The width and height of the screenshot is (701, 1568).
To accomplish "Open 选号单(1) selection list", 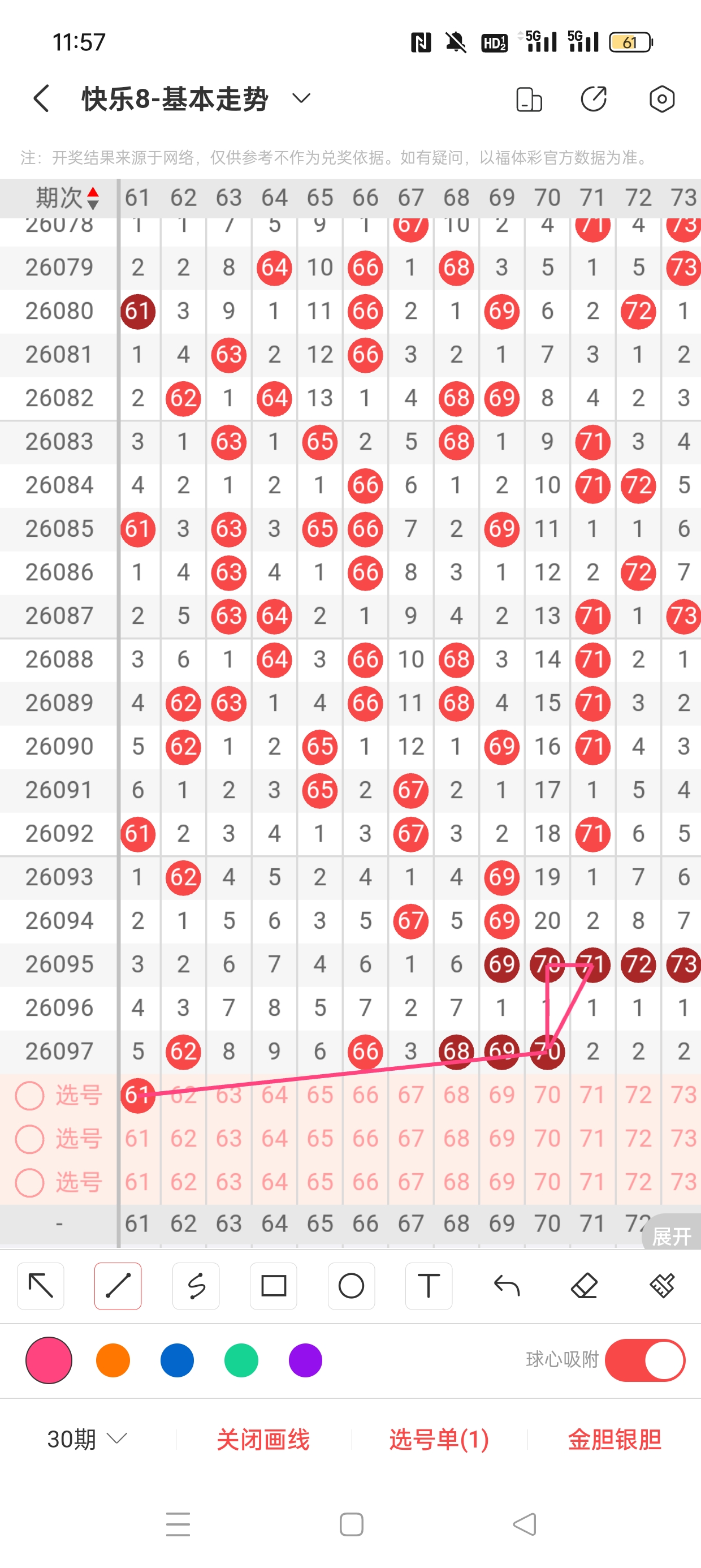I will click(439, 1439).
